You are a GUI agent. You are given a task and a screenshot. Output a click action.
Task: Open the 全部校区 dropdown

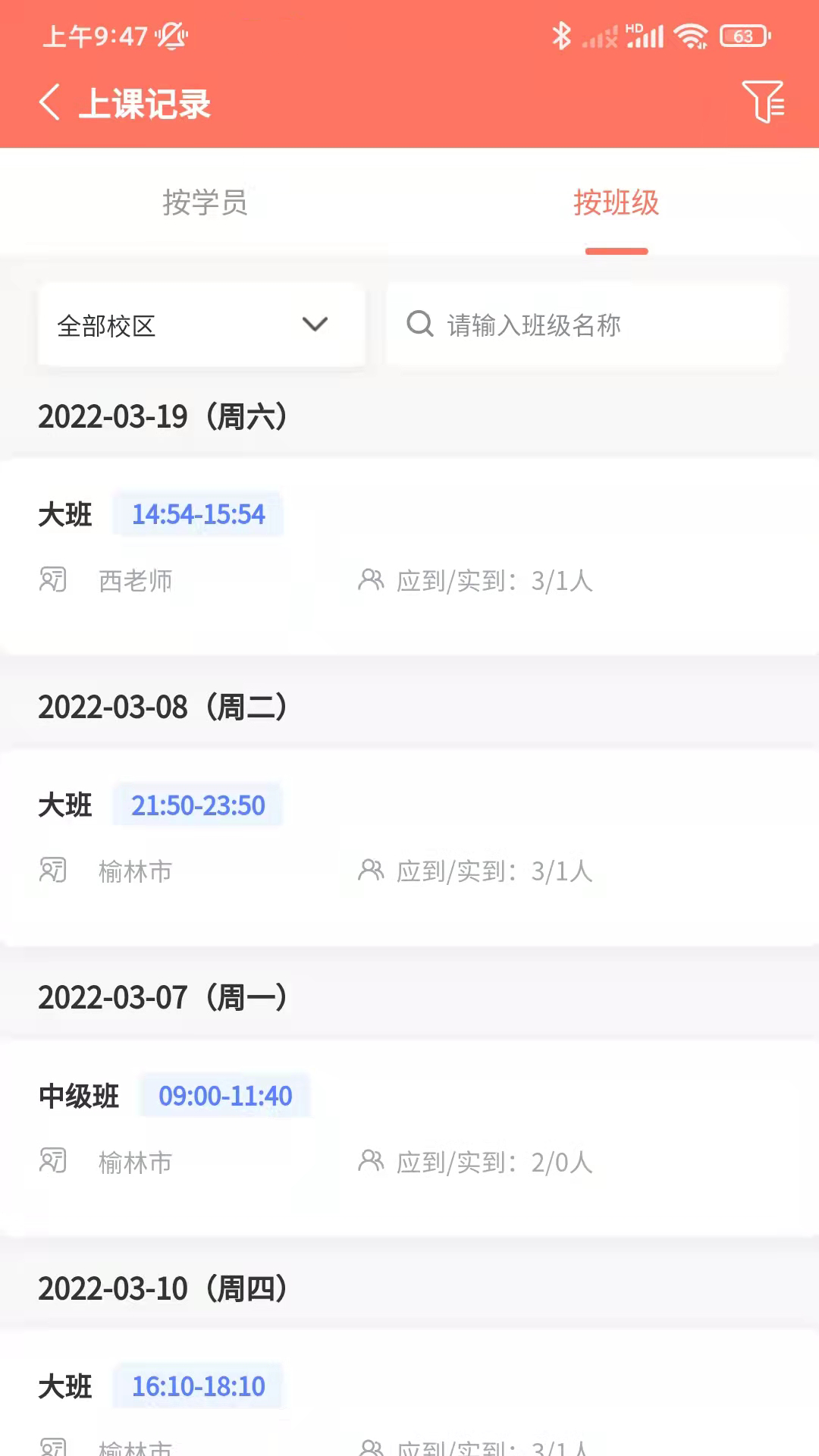pos(201,325)
